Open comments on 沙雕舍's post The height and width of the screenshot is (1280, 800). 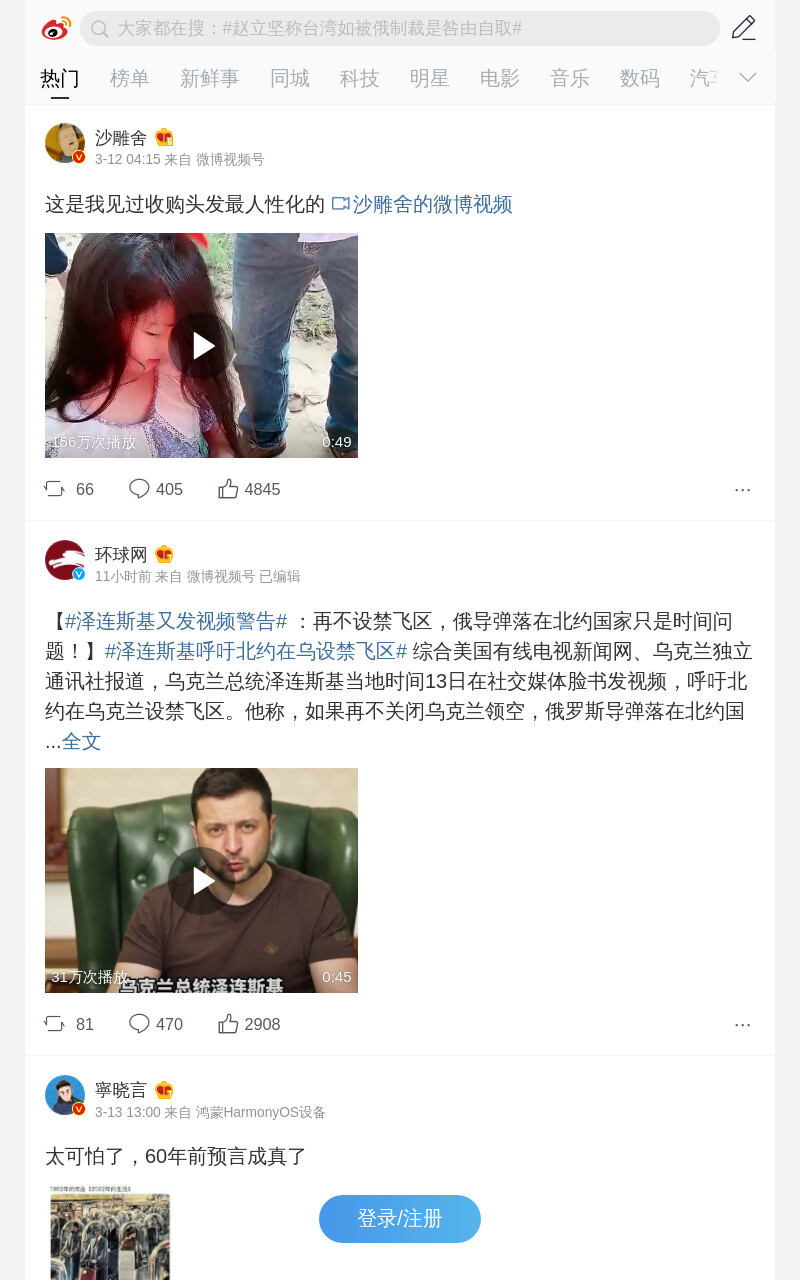(156, 489)
